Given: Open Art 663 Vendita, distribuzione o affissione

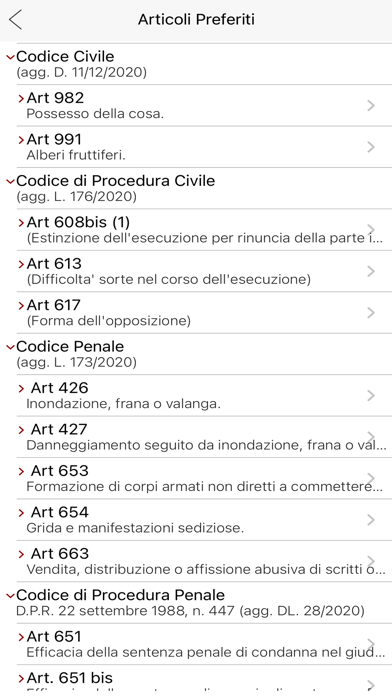Looking at the screenshot, I should coord(204,561).
